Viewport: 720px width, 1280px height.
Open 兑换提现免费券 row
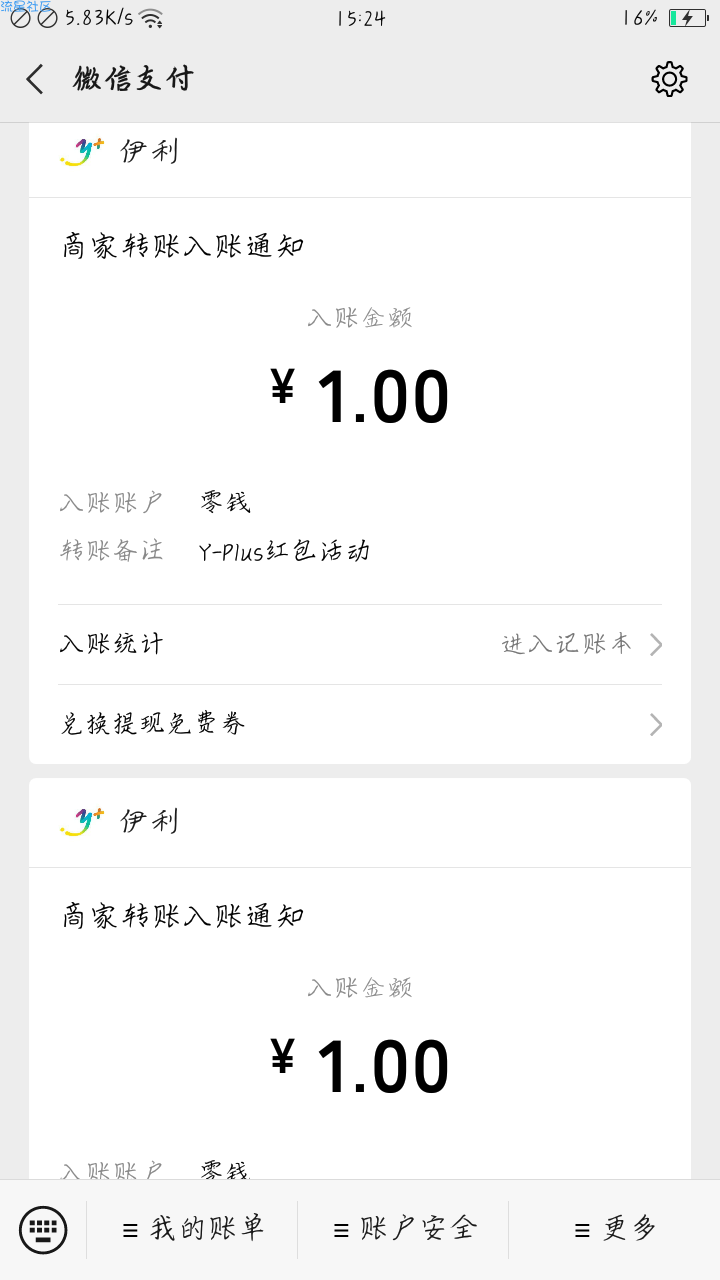click(x=360, y=724)
